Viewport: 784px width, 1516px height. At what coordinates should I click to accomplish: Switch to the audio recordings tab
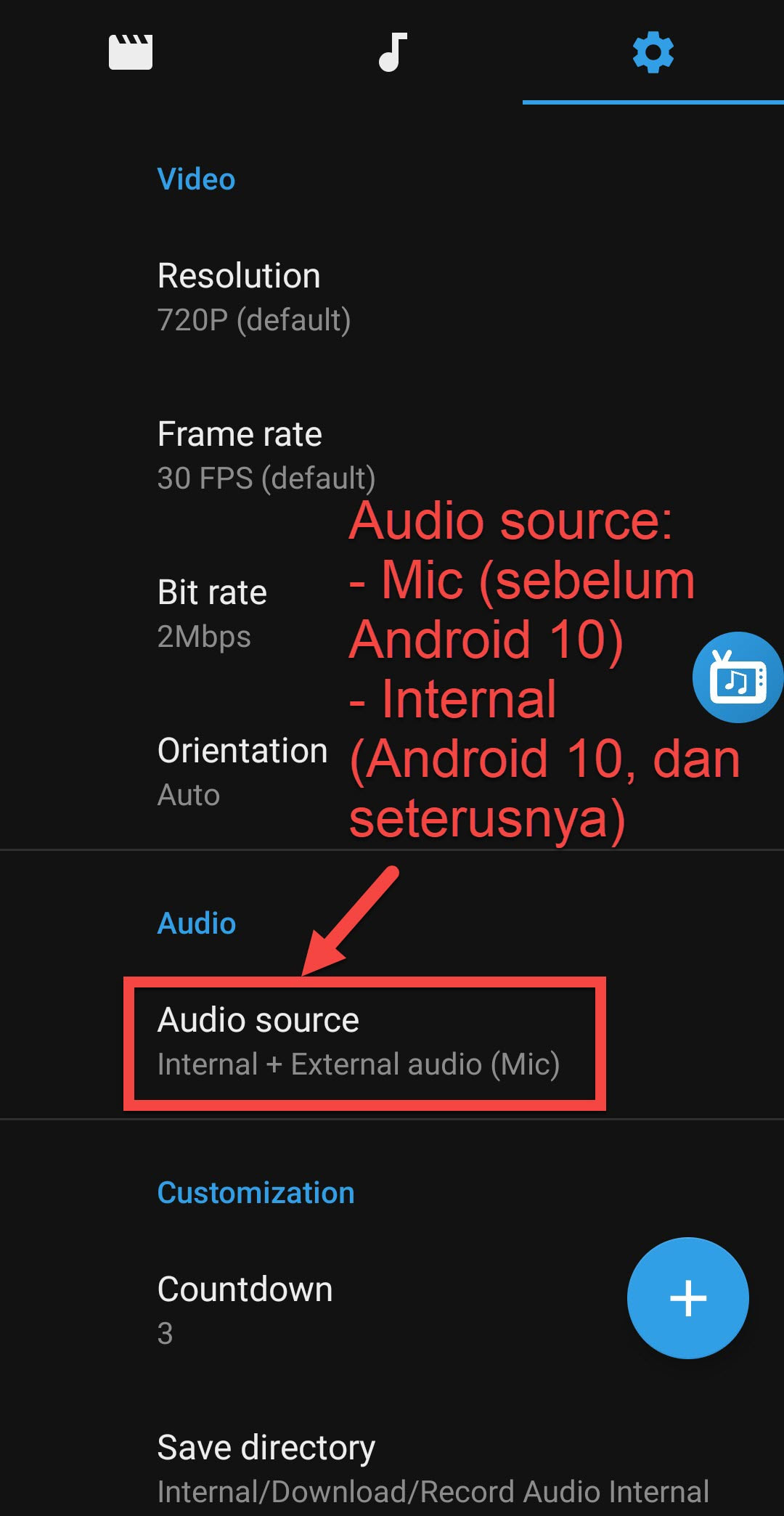coord(392,52)
